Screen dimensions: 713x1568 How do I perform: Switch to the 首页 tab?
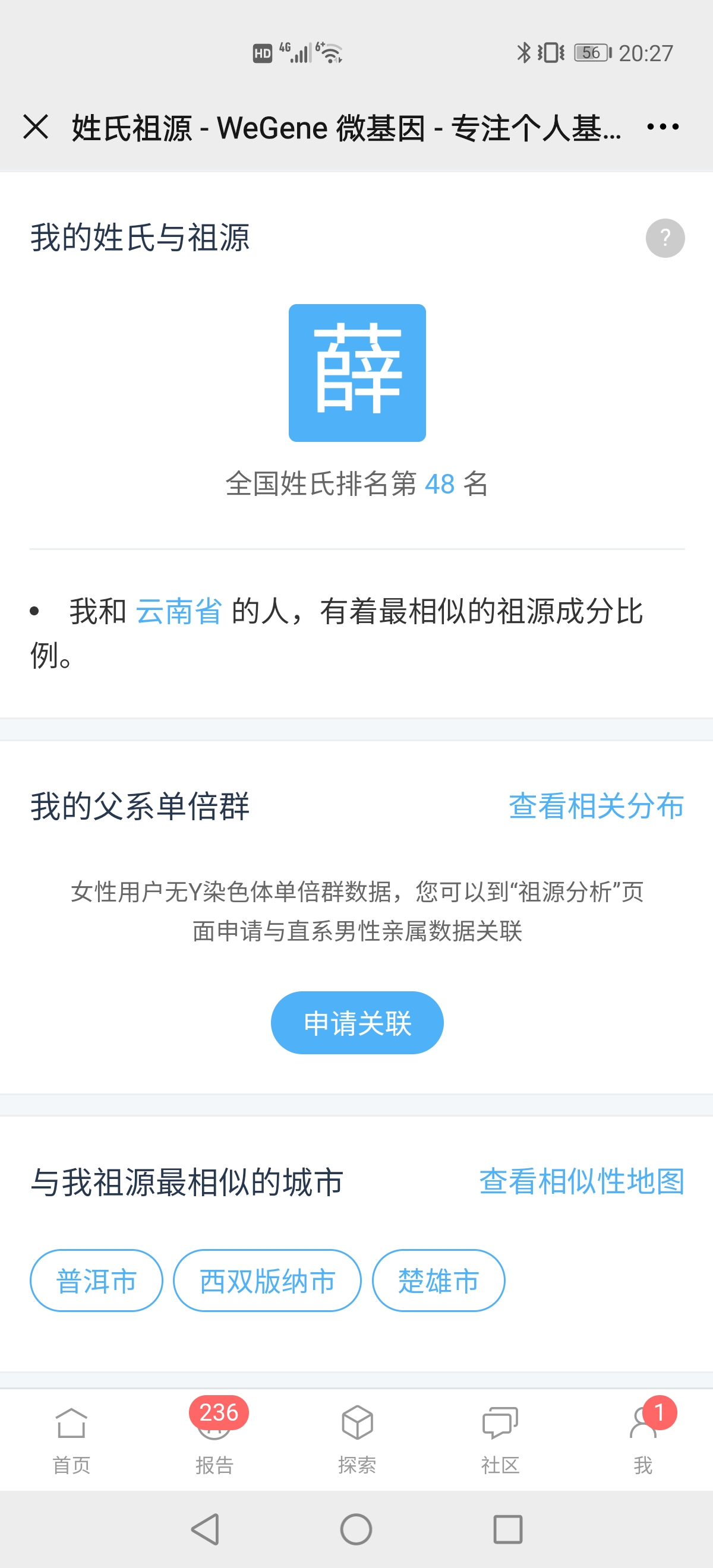click(x=71, y=1440)
